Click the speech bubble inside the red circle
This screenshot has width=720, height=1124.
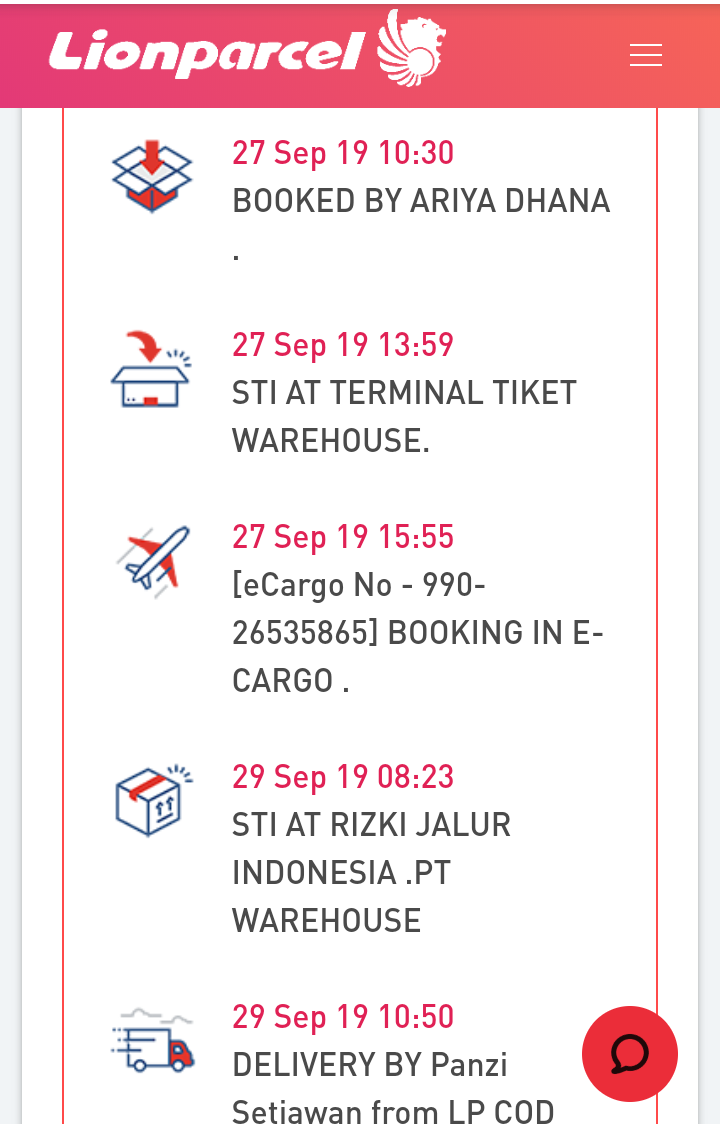coord(629,1053)
